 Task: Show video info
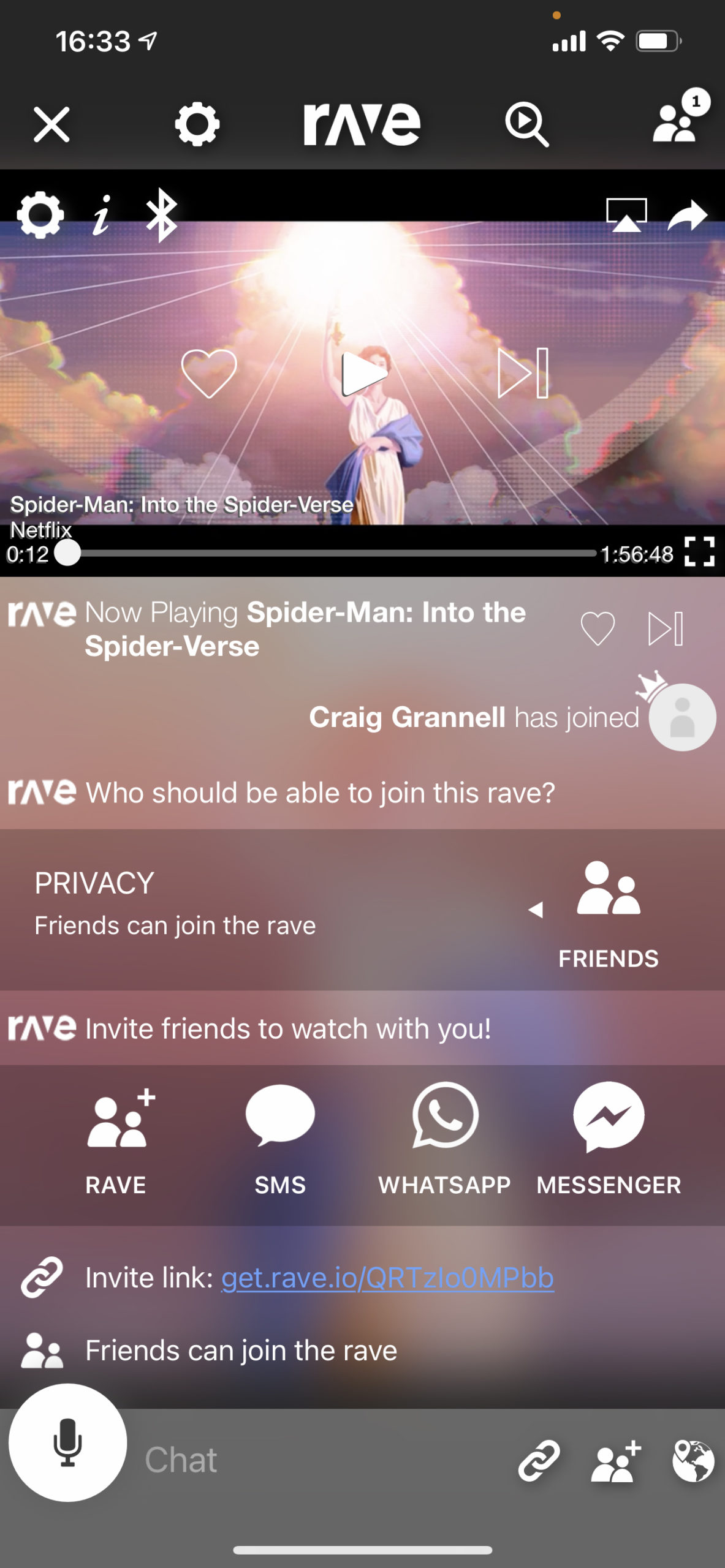click(x=102, y=215)
